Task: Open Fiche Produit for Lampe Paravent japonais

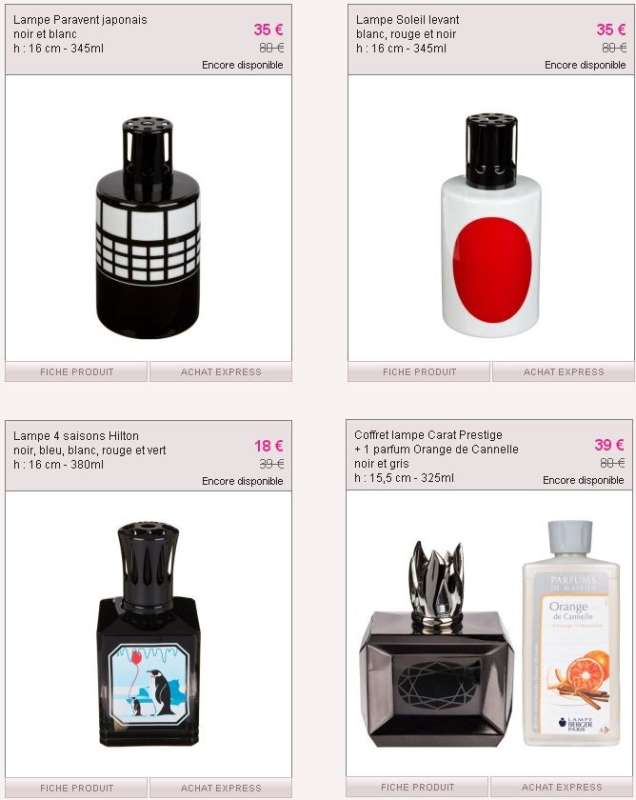Action: tap(77, 372)
